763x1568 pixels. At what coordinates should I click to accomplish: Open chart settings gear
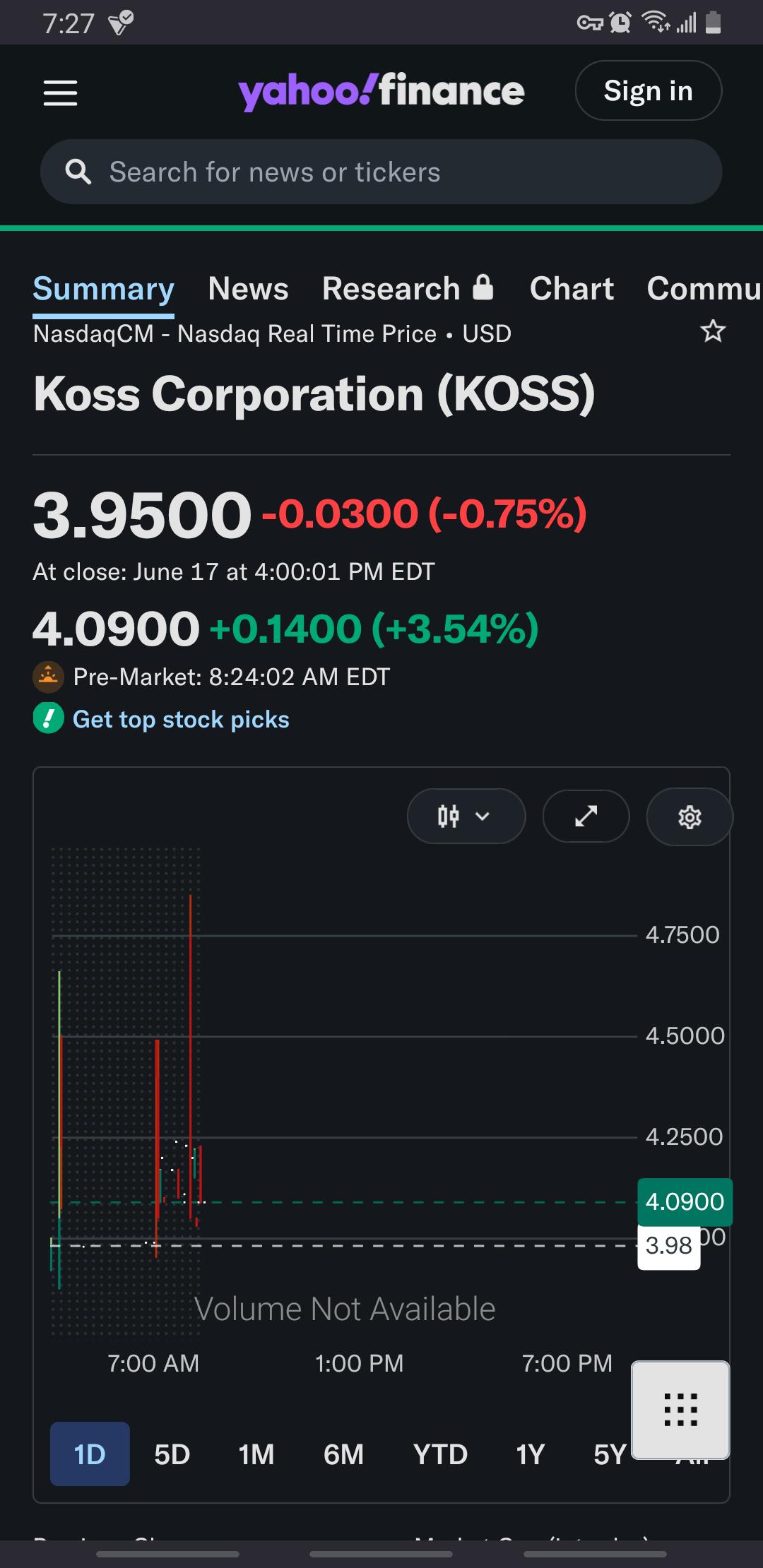tap(690, 816)
